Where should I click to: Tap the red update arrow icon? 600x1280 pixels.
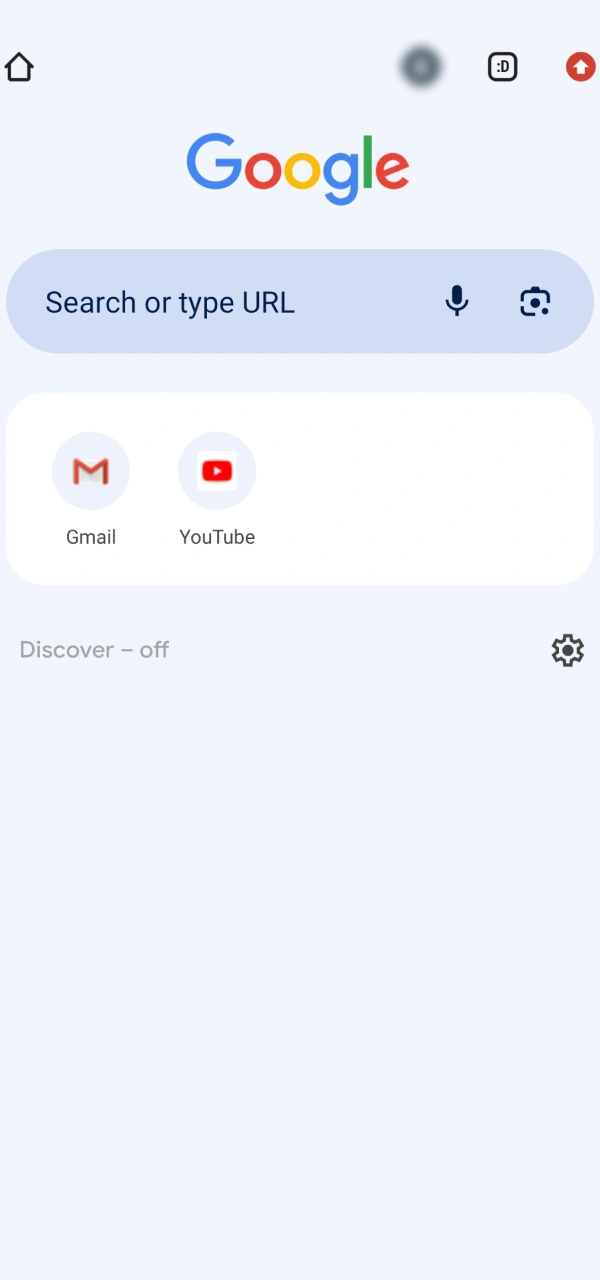point(580,67)
